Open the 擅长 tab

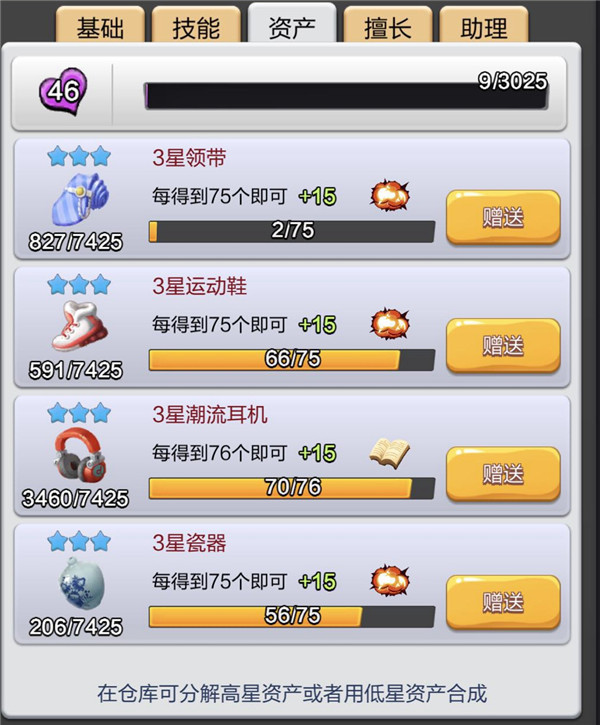tap(388, 27)
